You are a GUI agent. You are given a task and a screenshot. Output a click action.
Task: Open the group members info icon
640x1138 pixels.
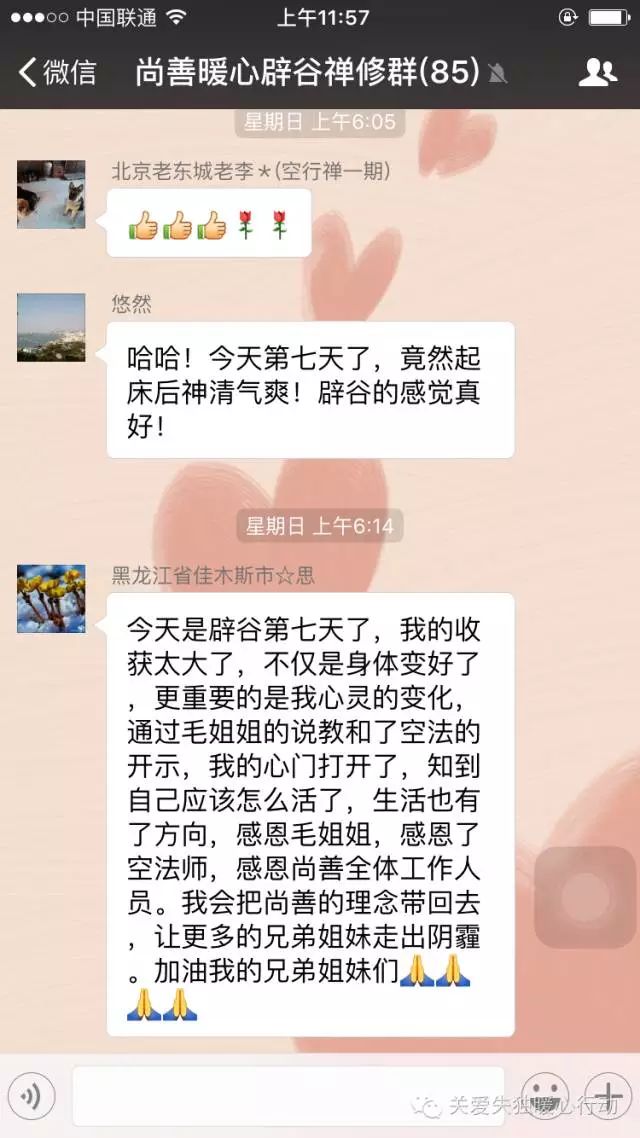(x=598, y=72)
